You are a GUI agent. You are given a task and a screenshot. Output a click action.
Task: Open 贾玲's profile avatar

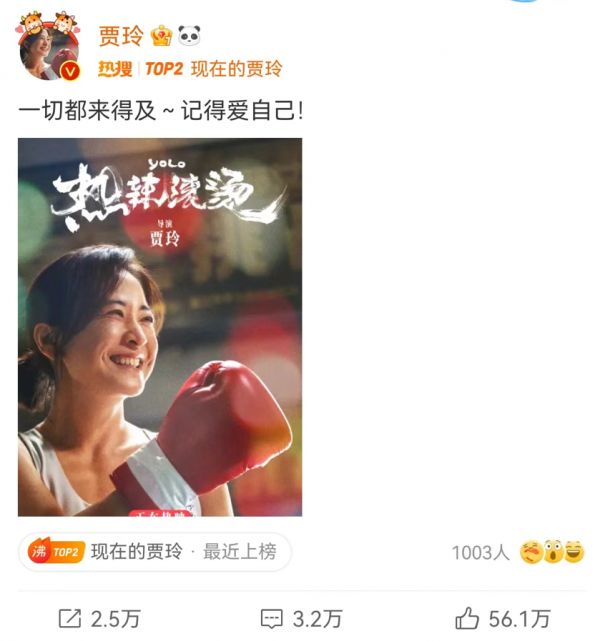[50, 51]
